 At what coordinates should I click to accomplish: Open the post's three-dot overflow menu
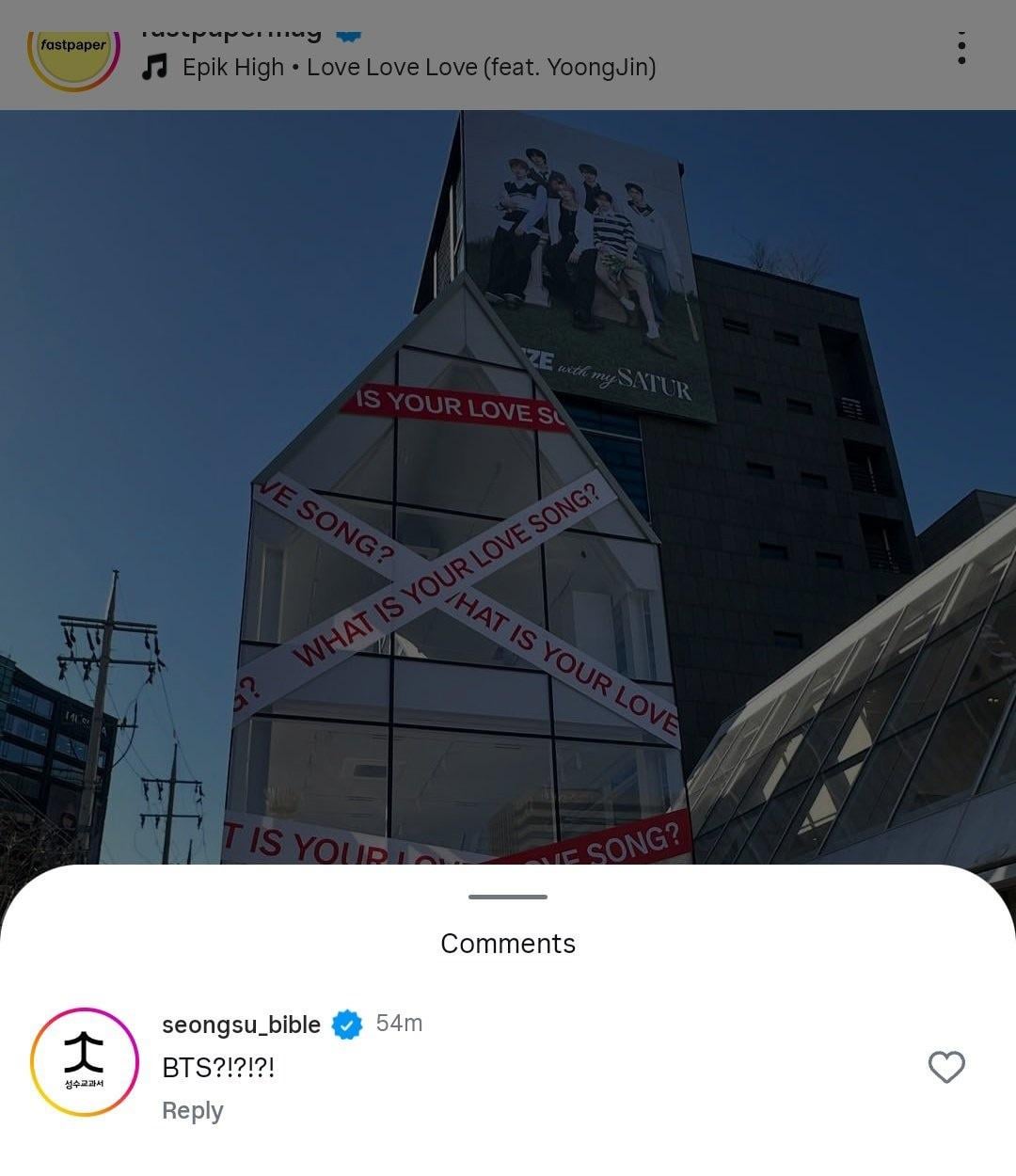pyautogui.click(x=960, y=47)
